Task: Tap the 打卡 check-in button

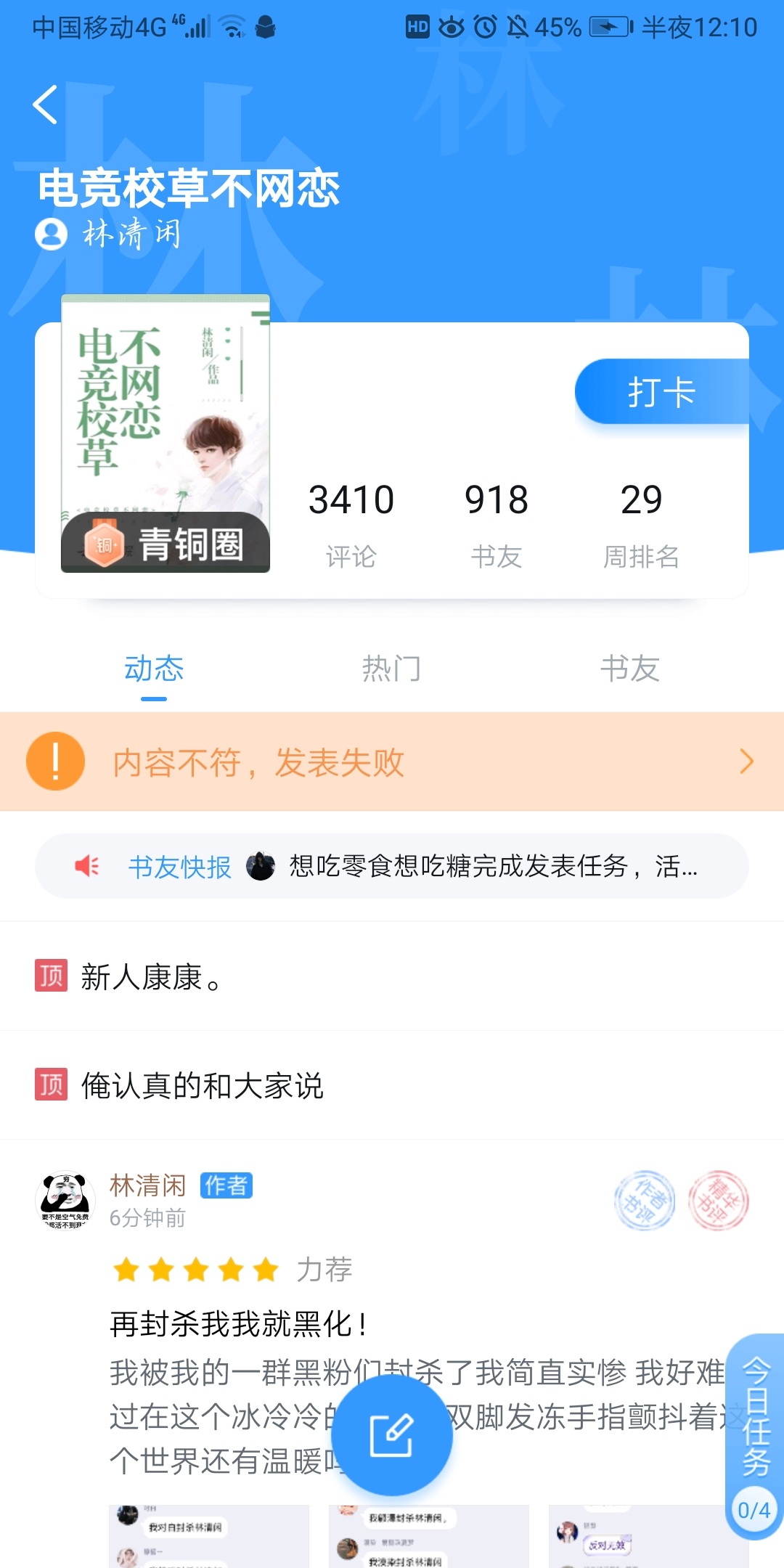Action: pyautogui.click(x=661, y=392)
